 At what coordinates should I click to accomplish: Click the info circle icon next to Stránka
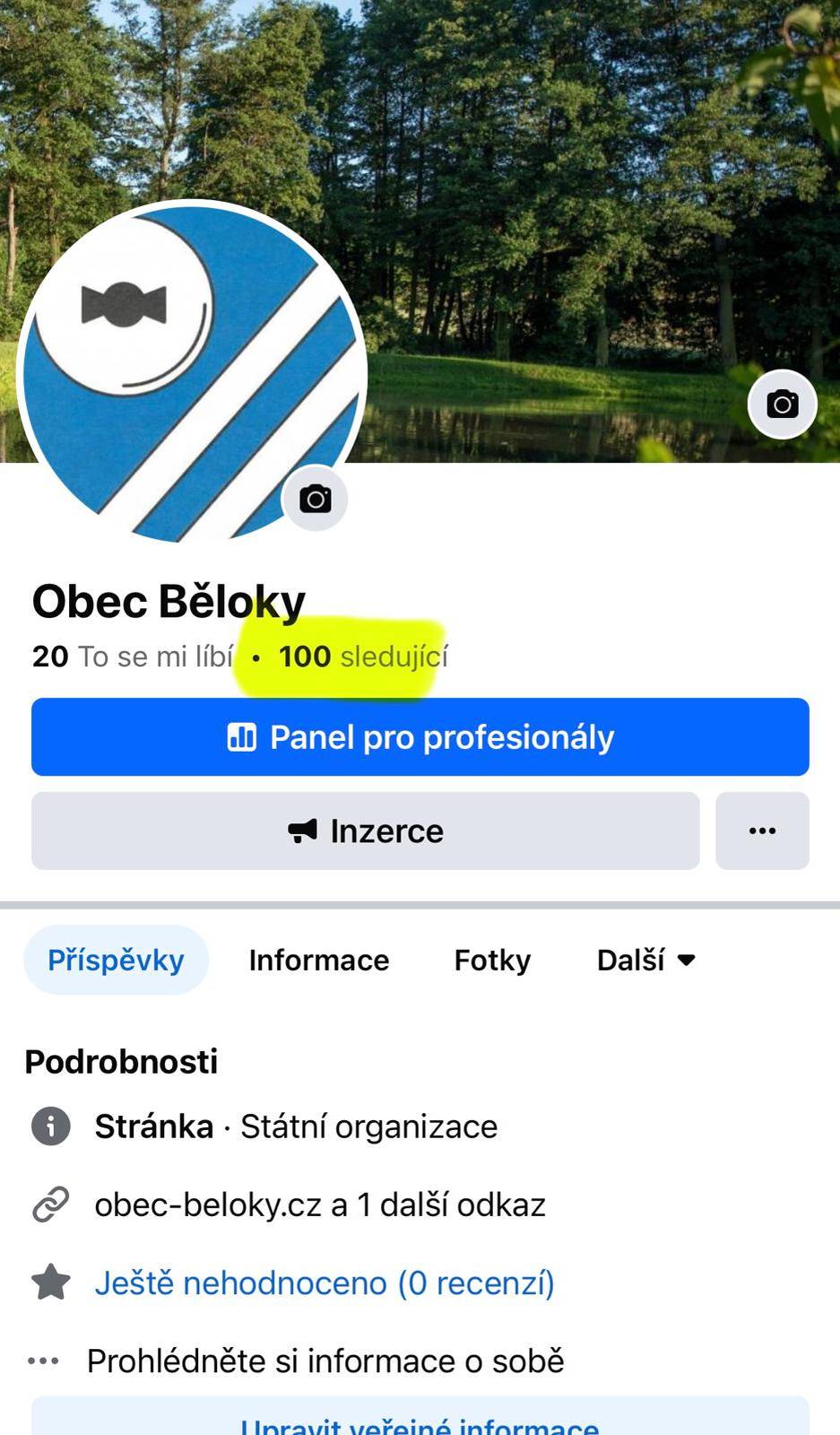pyautogui.click(x=51, y=1126)
